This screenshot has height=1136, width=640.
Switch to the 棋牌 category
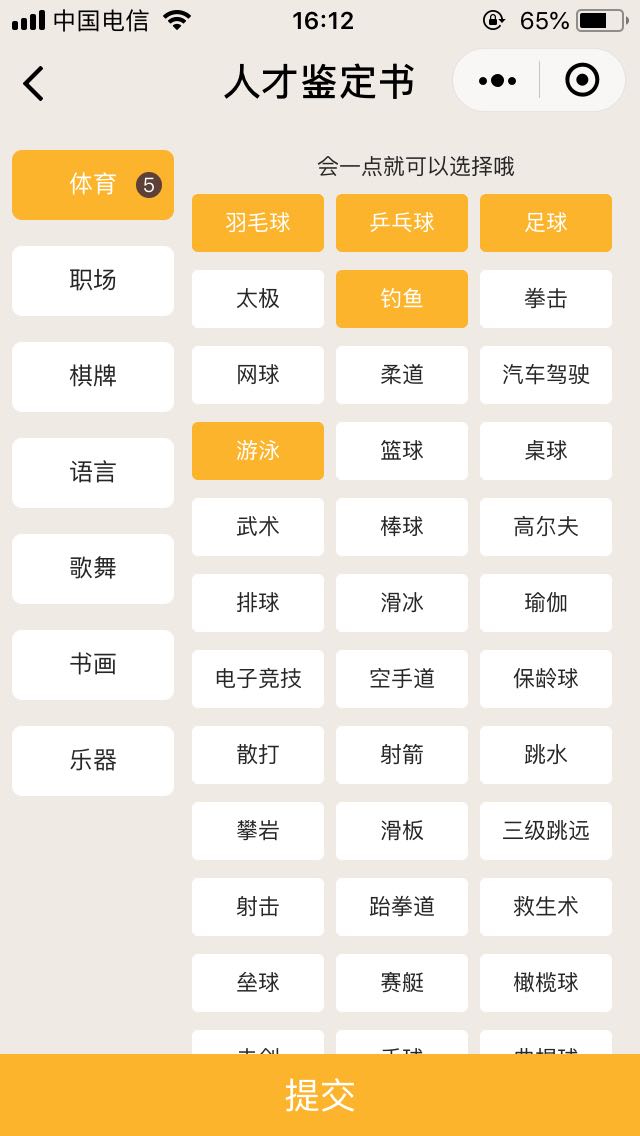click(x=93, y=377)
